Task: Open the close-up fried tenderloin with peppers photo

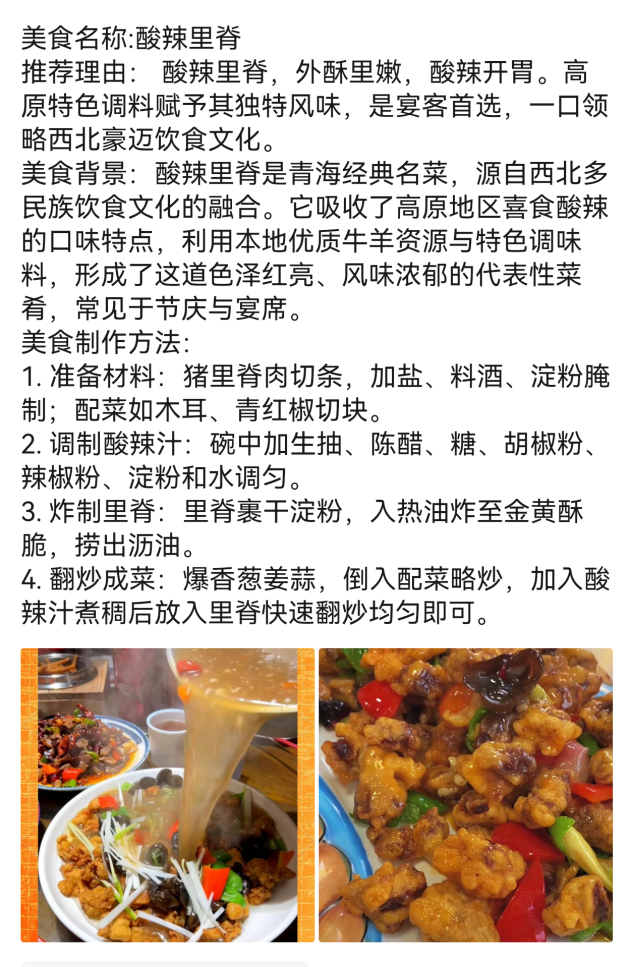Action: pyautogui.click(x=465, y=795)
